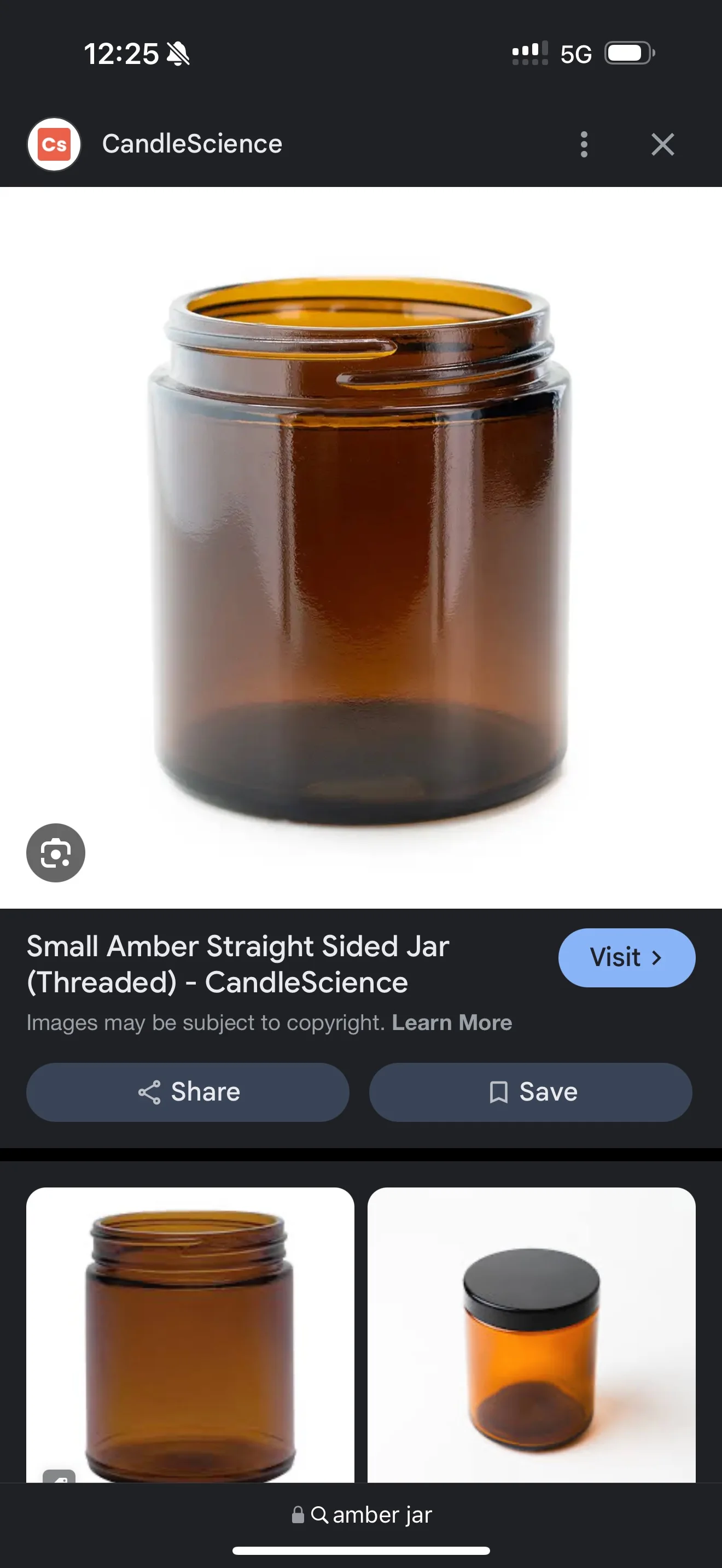Open the related jar with black lid

tap(531, 1334)
